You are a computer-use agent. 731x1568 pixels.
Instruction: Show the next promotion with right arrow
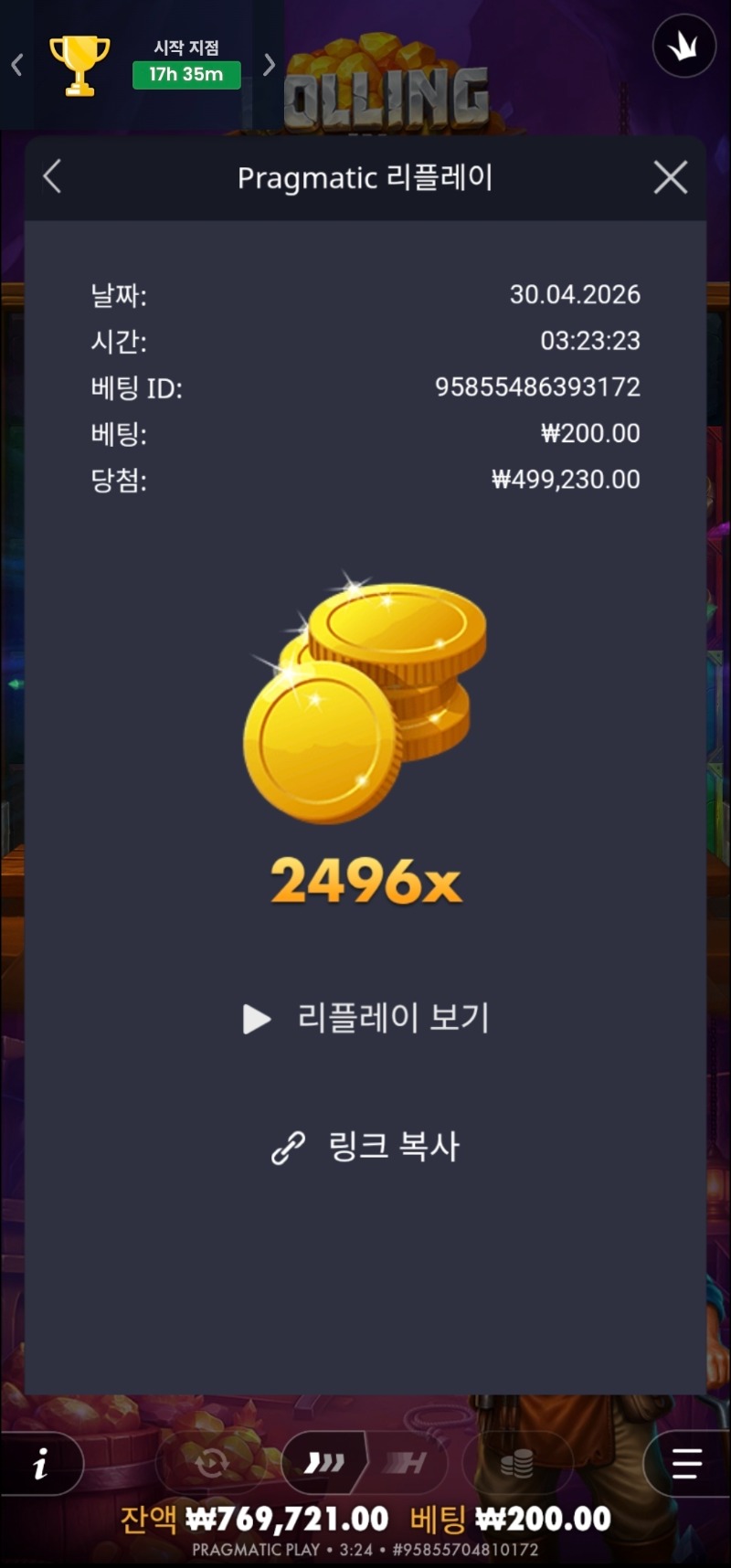coord(269,65)
